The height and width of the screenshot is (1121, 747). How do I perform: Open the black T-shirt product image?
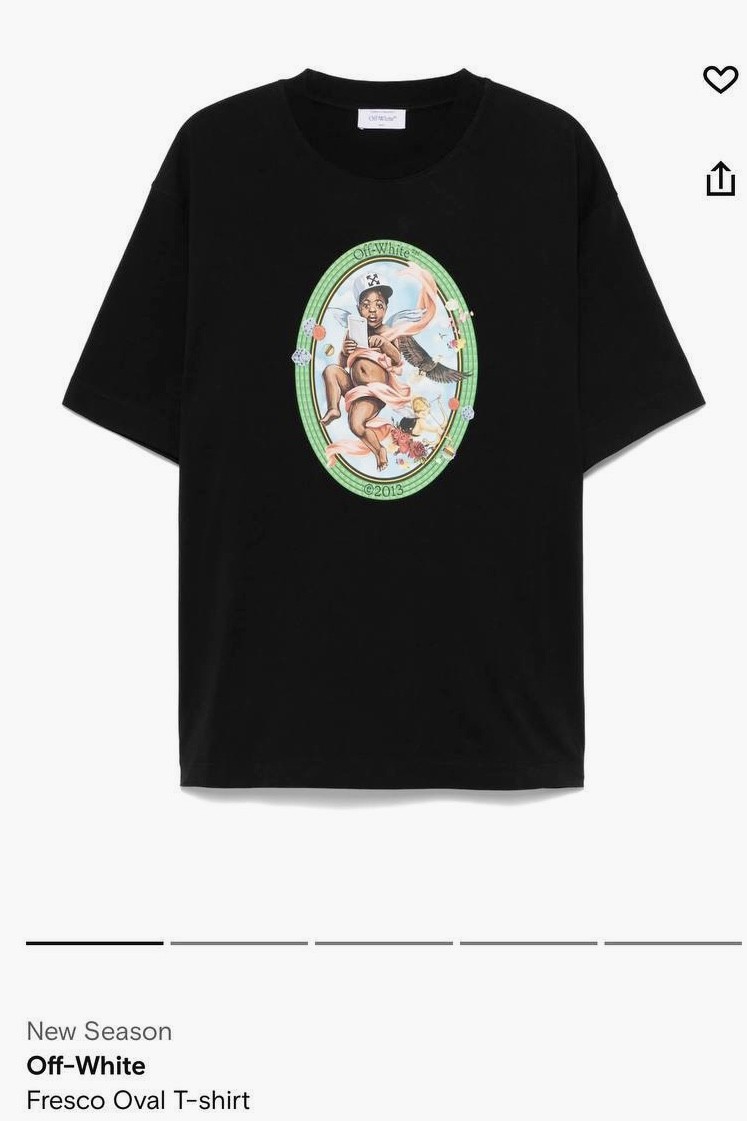(383, 430)
